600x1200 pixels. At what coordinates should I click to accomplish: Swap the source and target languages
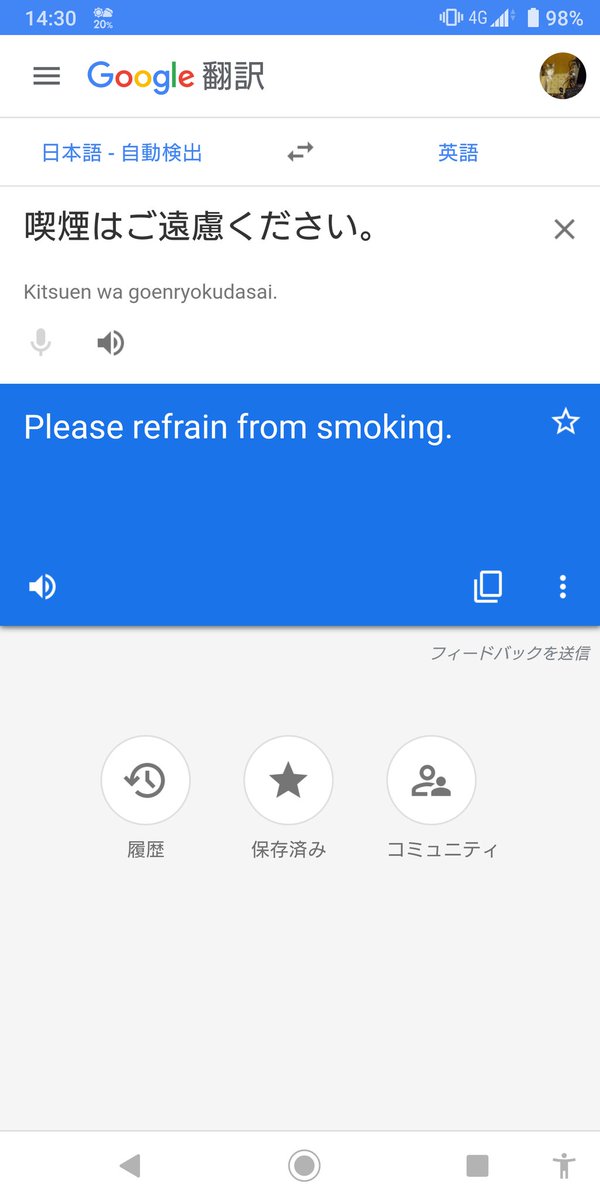coord(300,152)
